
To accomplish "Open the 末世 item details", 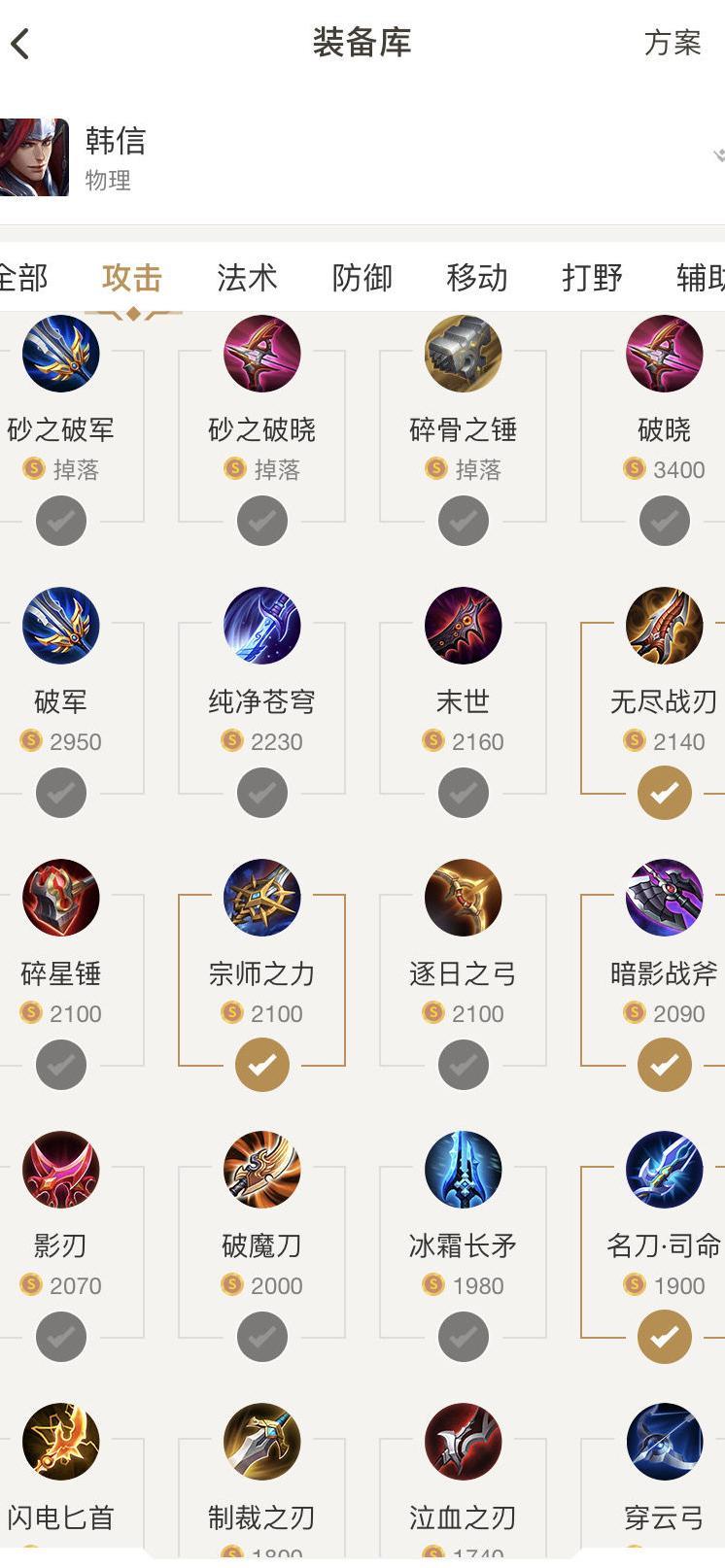I will (464, 626).
